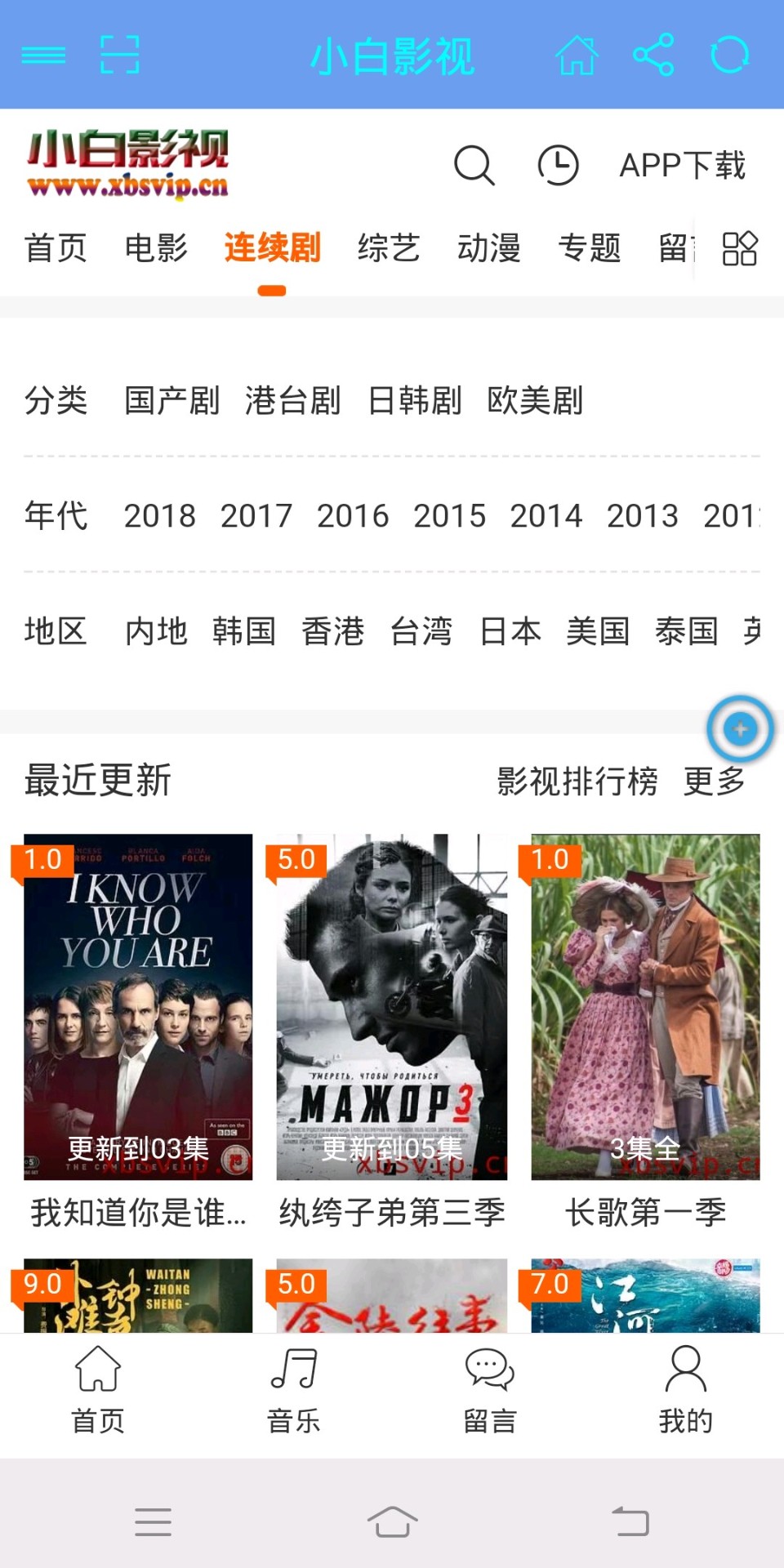The height and width of the screenshot is (1568, 784).
Task: Share the current page
Action: tap(651, 56)
